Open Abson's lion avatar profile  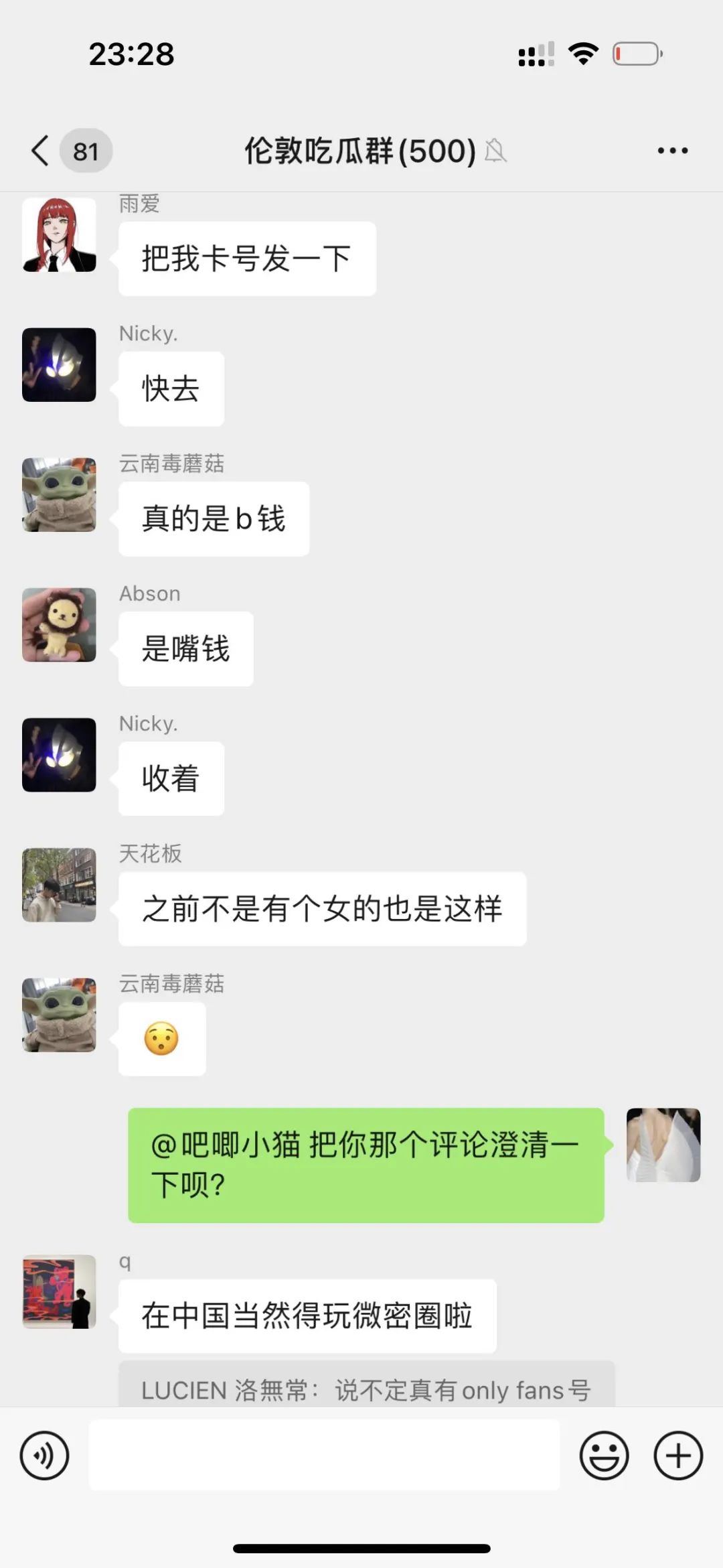point(59,625)
